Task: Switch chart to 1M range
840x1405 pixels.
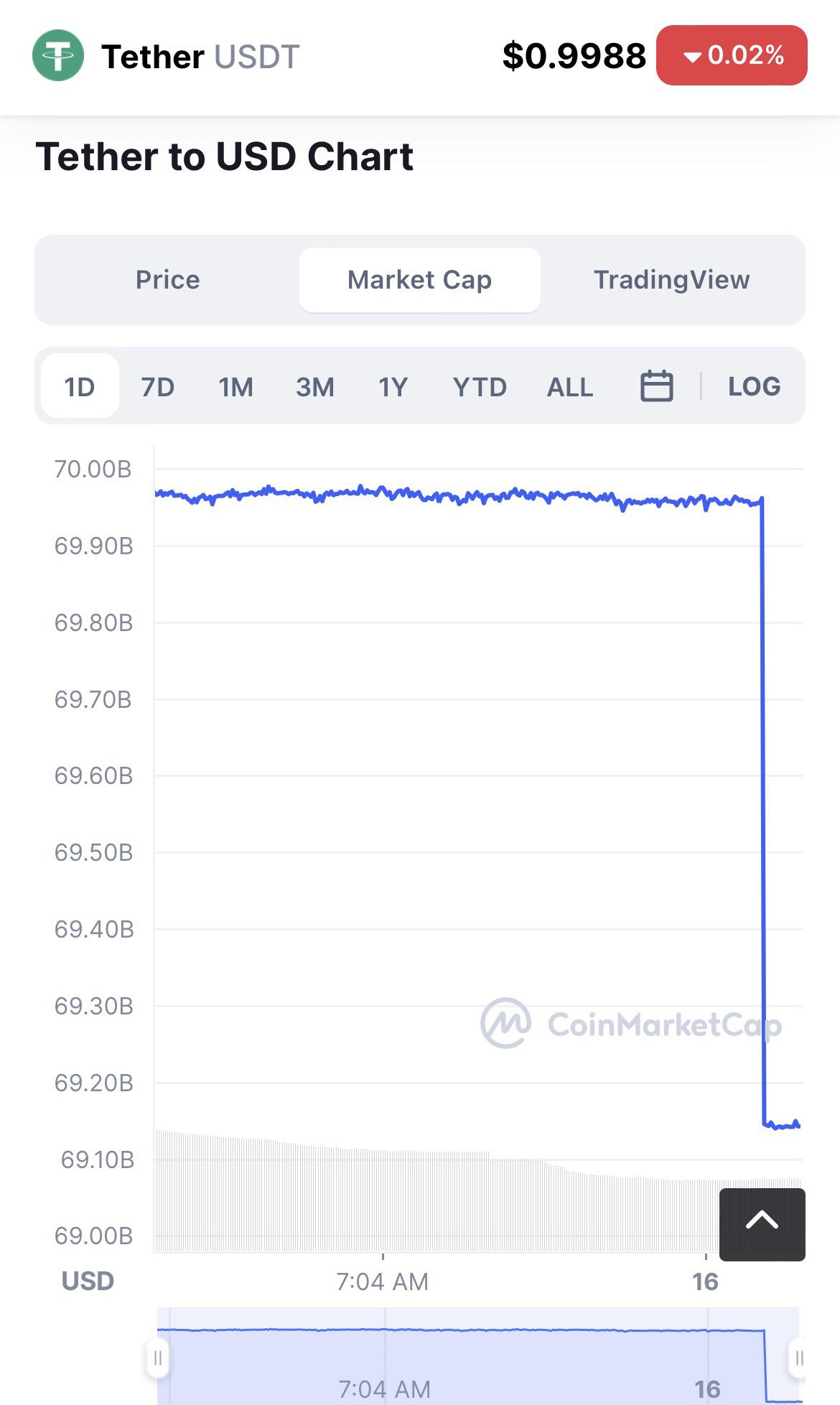Action: (x=235, y=387)
